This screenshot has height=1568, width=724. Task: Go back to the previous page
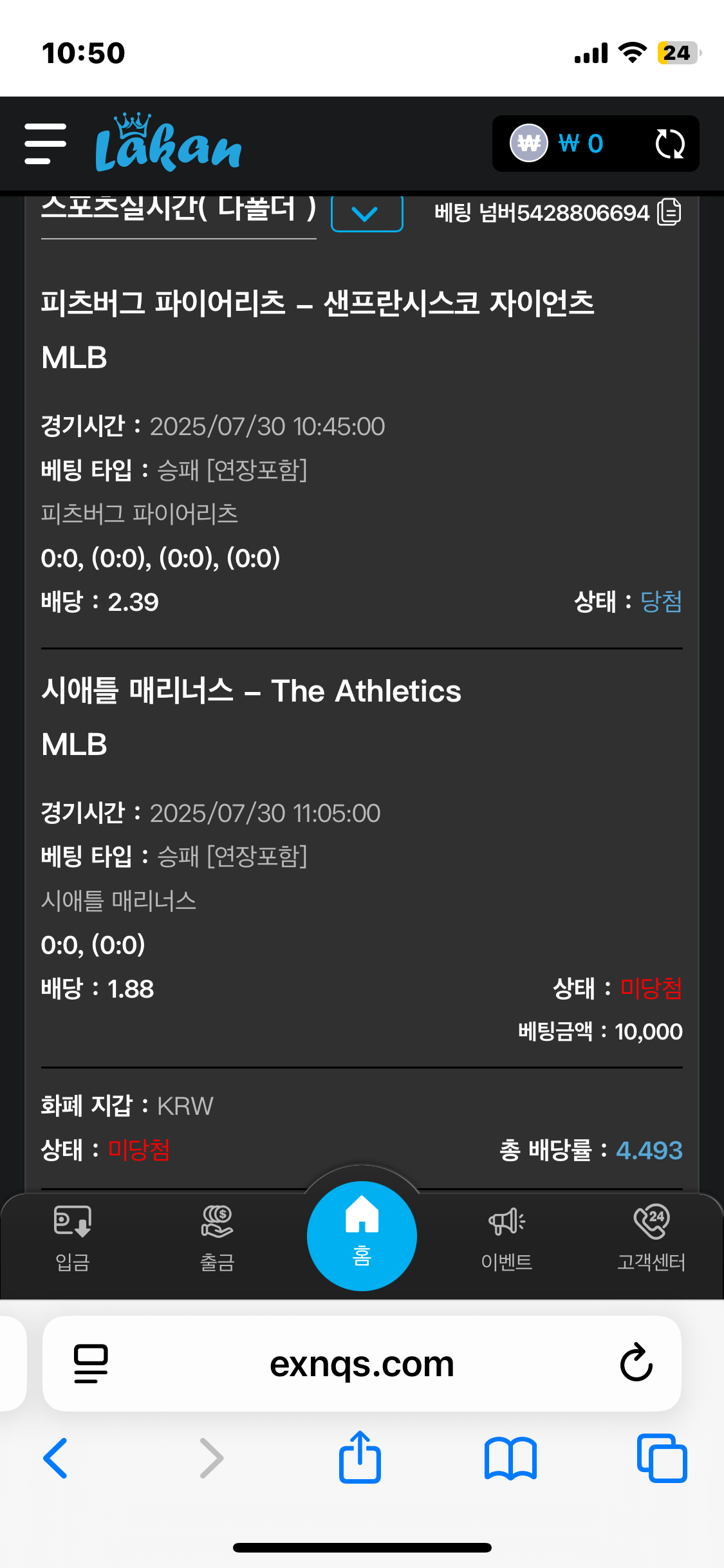click(55, 1458)
